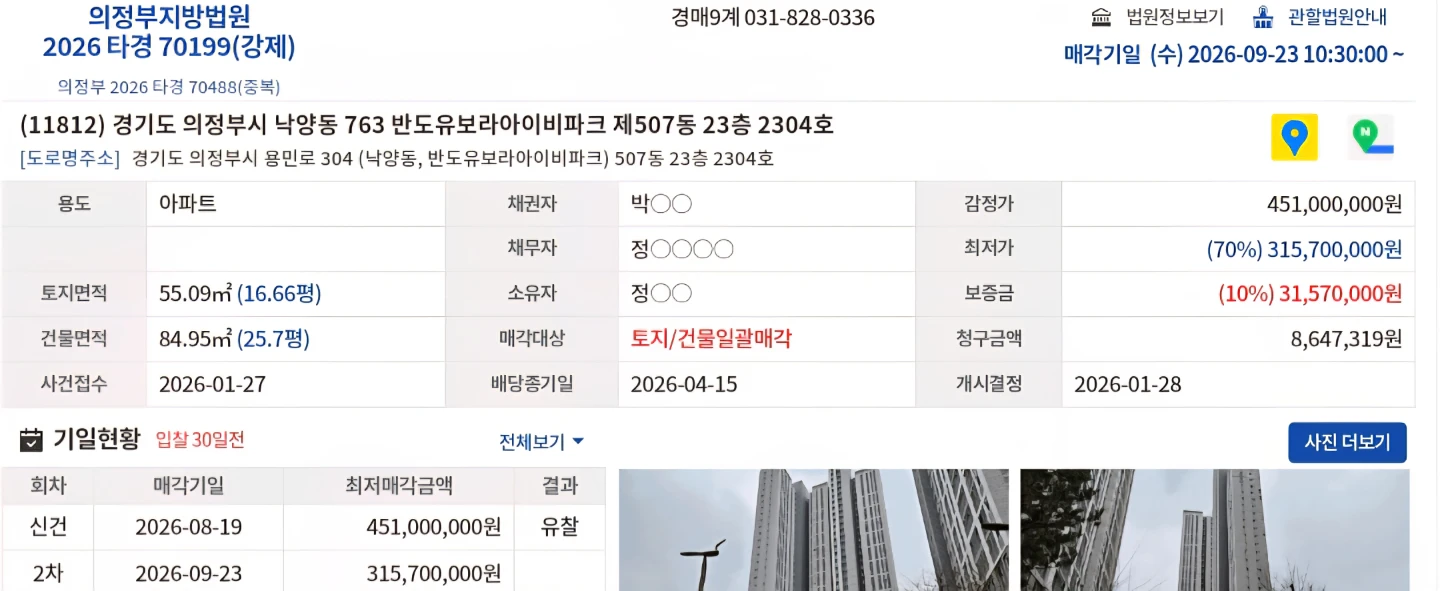Open 법원정보보기 court information
The height and width of the screenshot is (591, 1440).
click(x=1157, y=17)
